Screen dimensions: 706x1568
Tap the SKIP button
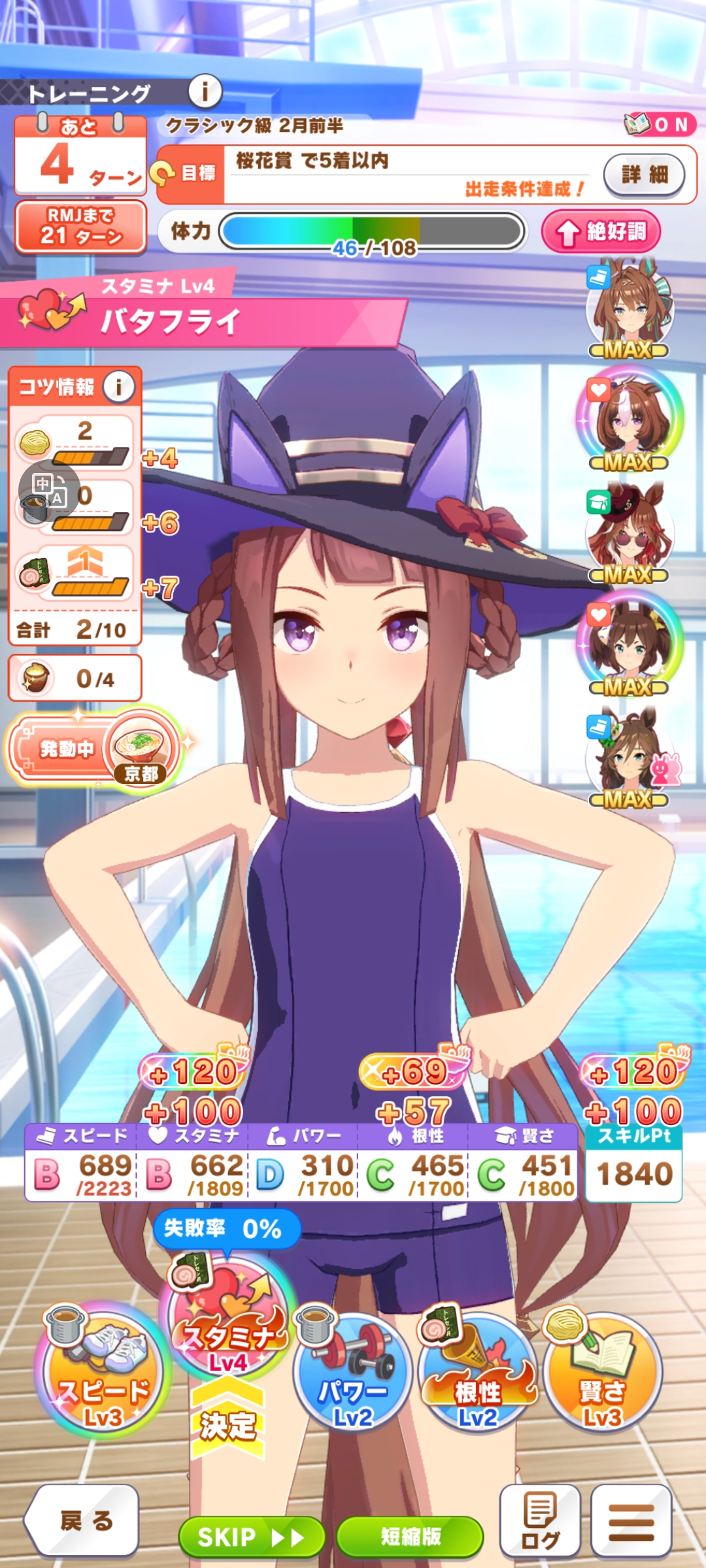[252, 1537]
